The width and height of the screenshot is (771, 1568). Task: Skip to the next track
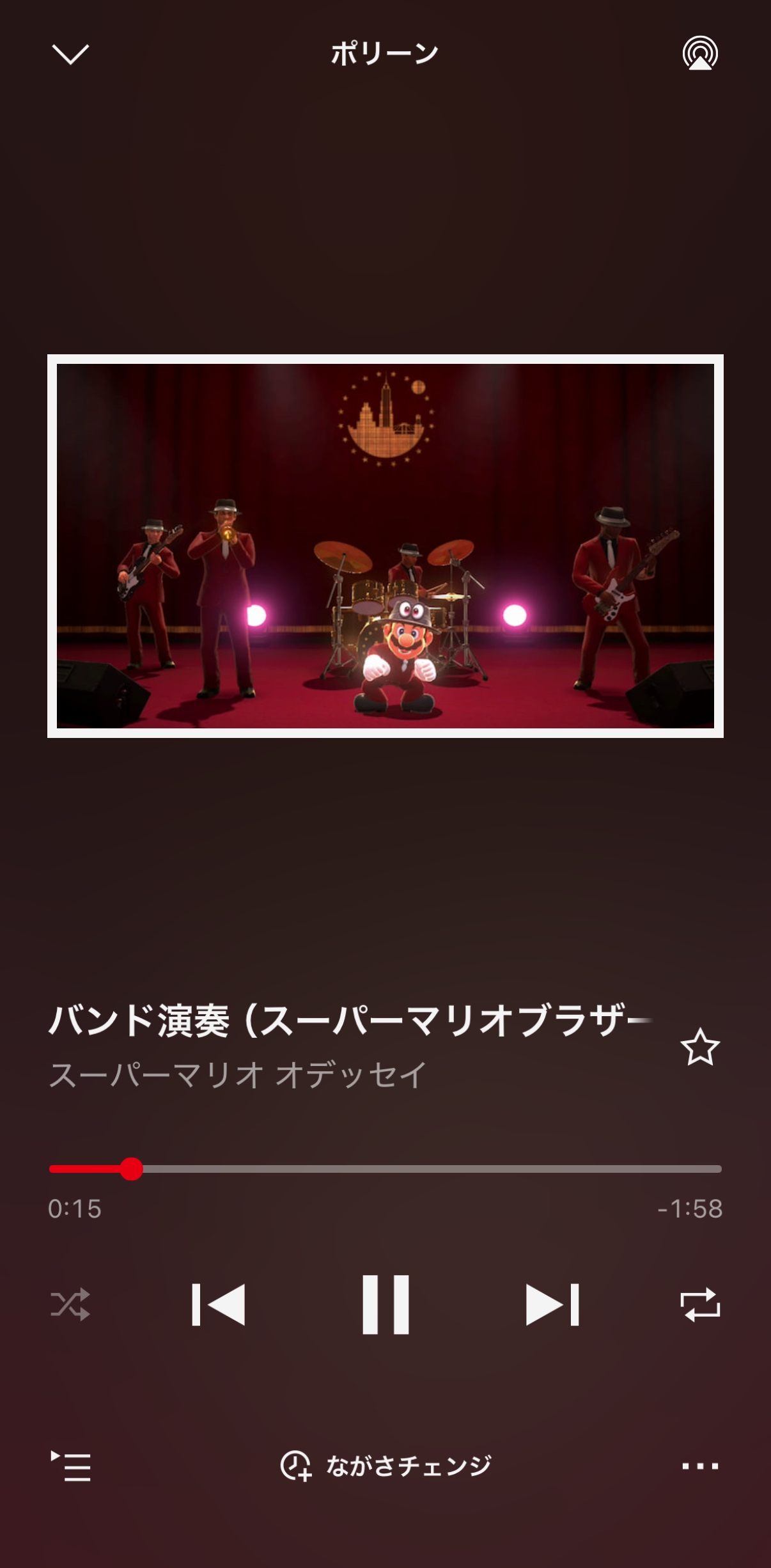coord(552,1305)
